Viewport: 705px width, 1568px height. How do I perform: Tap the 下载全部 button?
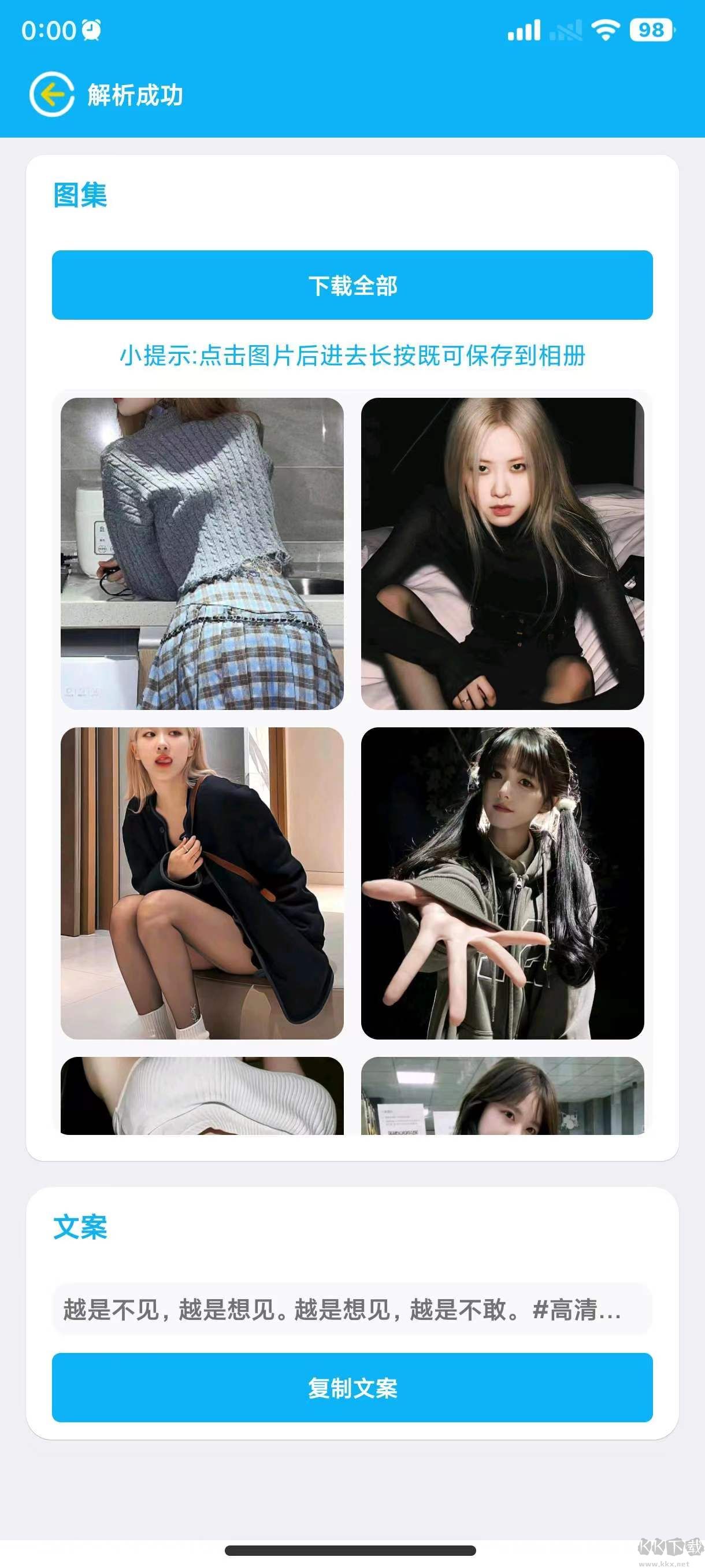pos(352,285)
